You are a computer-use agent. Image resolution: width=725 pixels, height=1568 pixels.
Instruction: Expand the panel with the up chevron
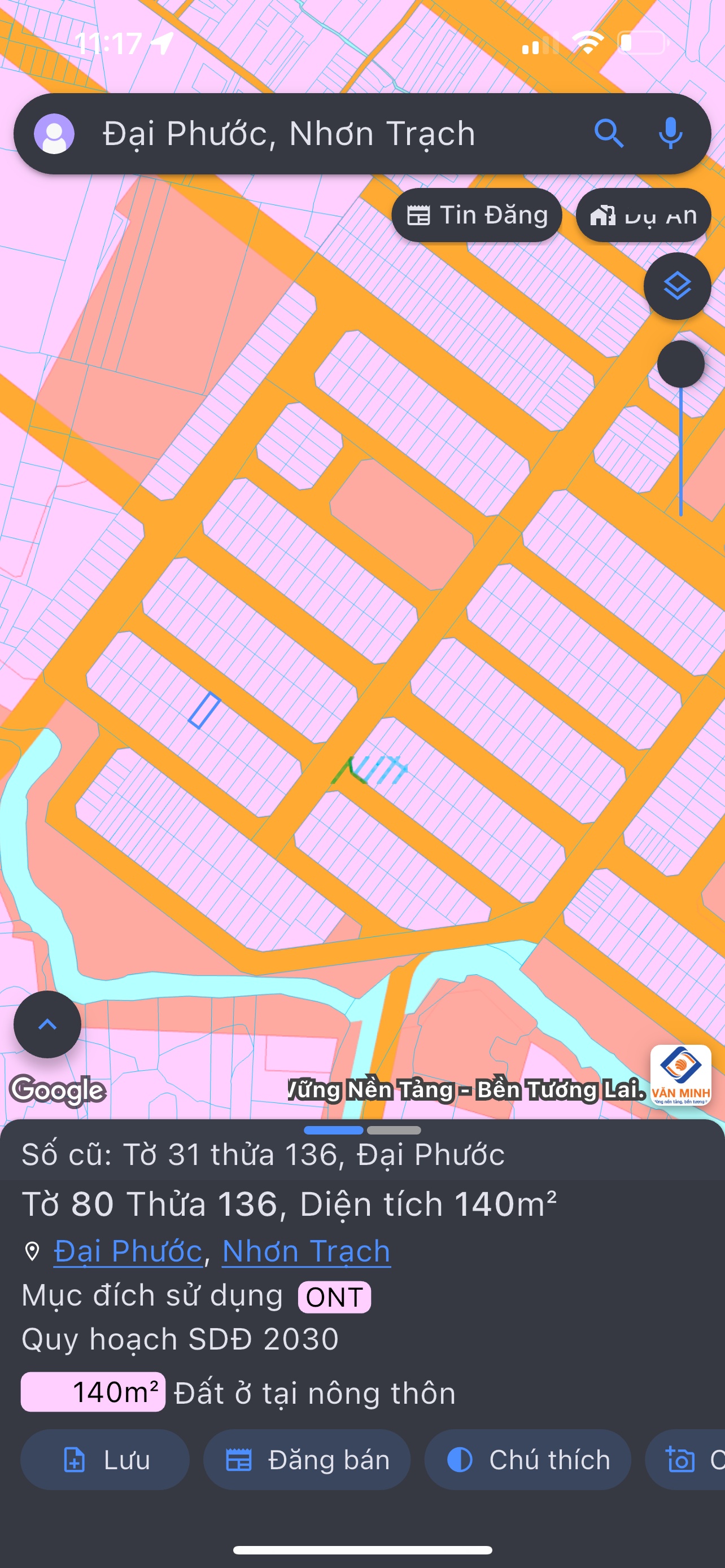[47, 1024]
